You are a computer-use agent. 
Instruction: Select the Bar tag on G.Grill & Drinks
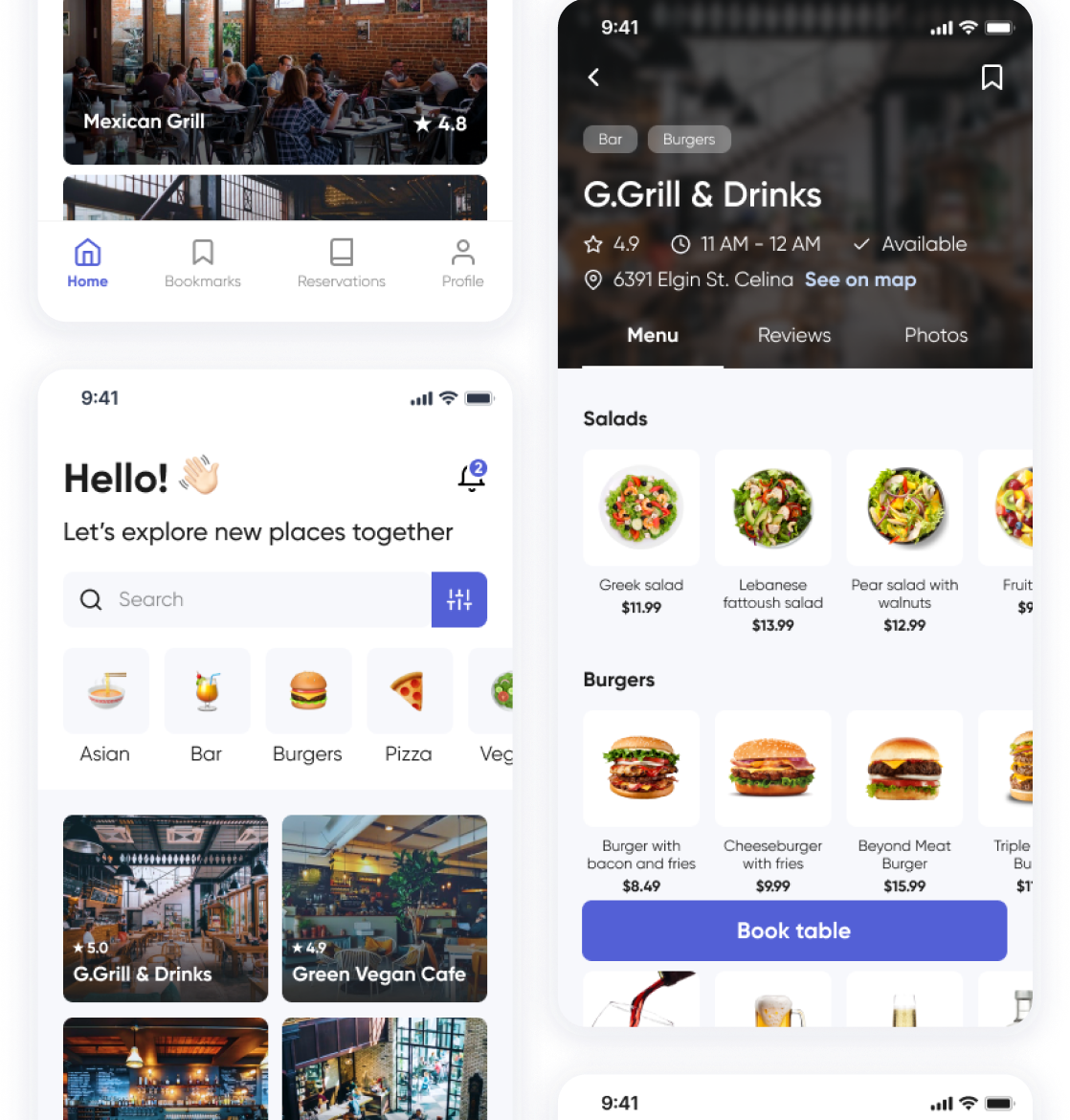(610, 139)
